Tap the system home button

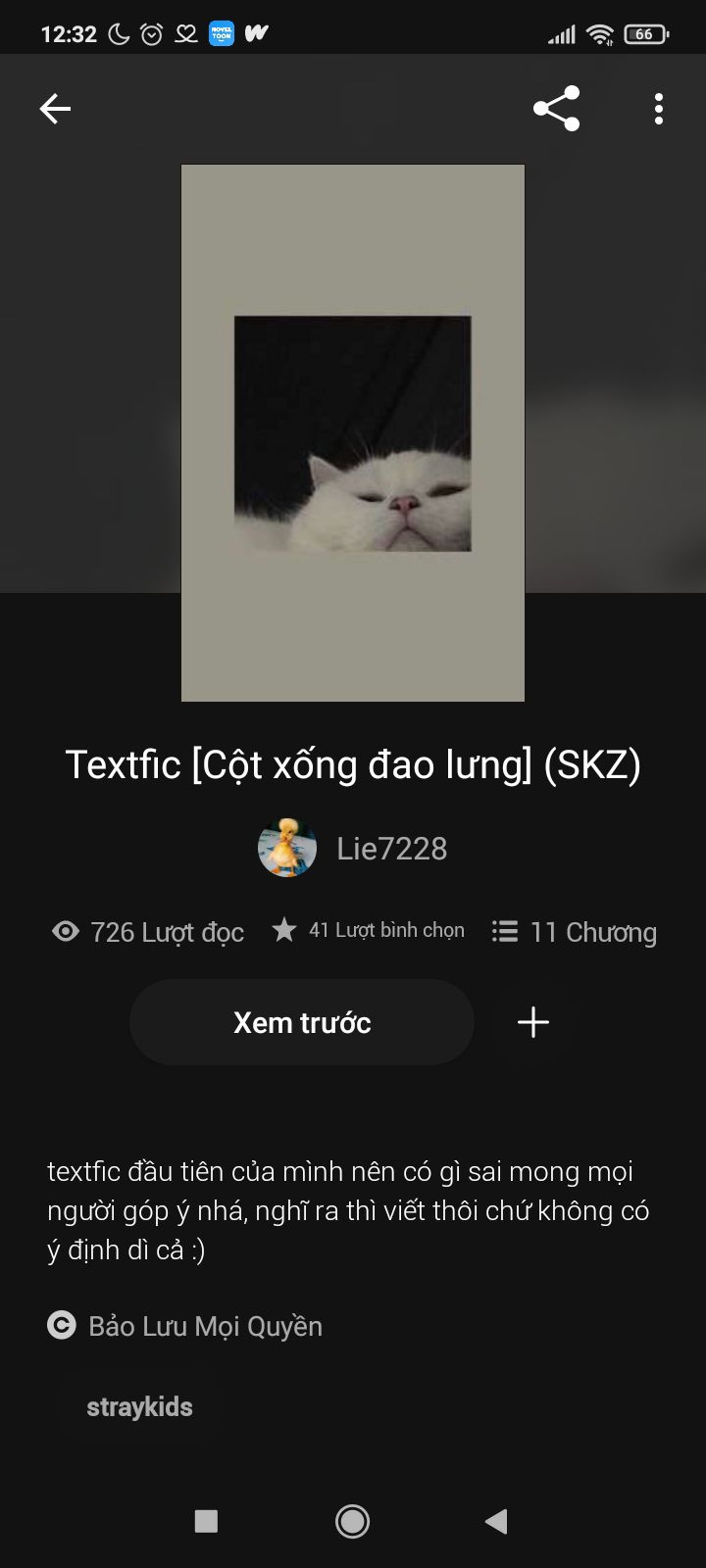pos(353,1521)
